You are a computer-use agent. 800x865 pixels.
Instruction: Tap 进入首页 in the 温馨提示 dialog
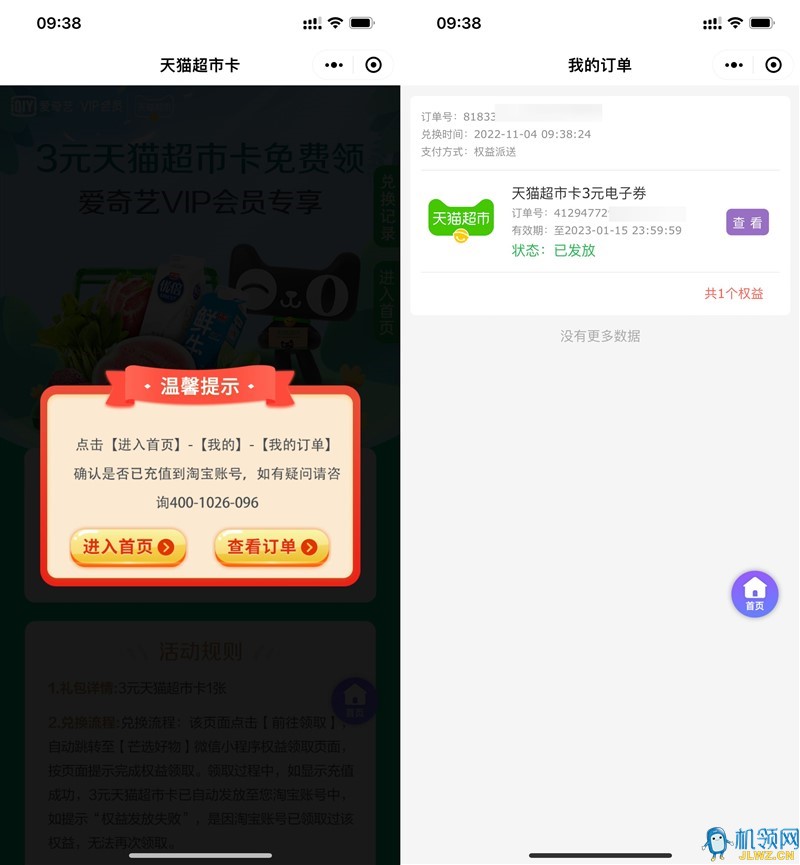128,547
